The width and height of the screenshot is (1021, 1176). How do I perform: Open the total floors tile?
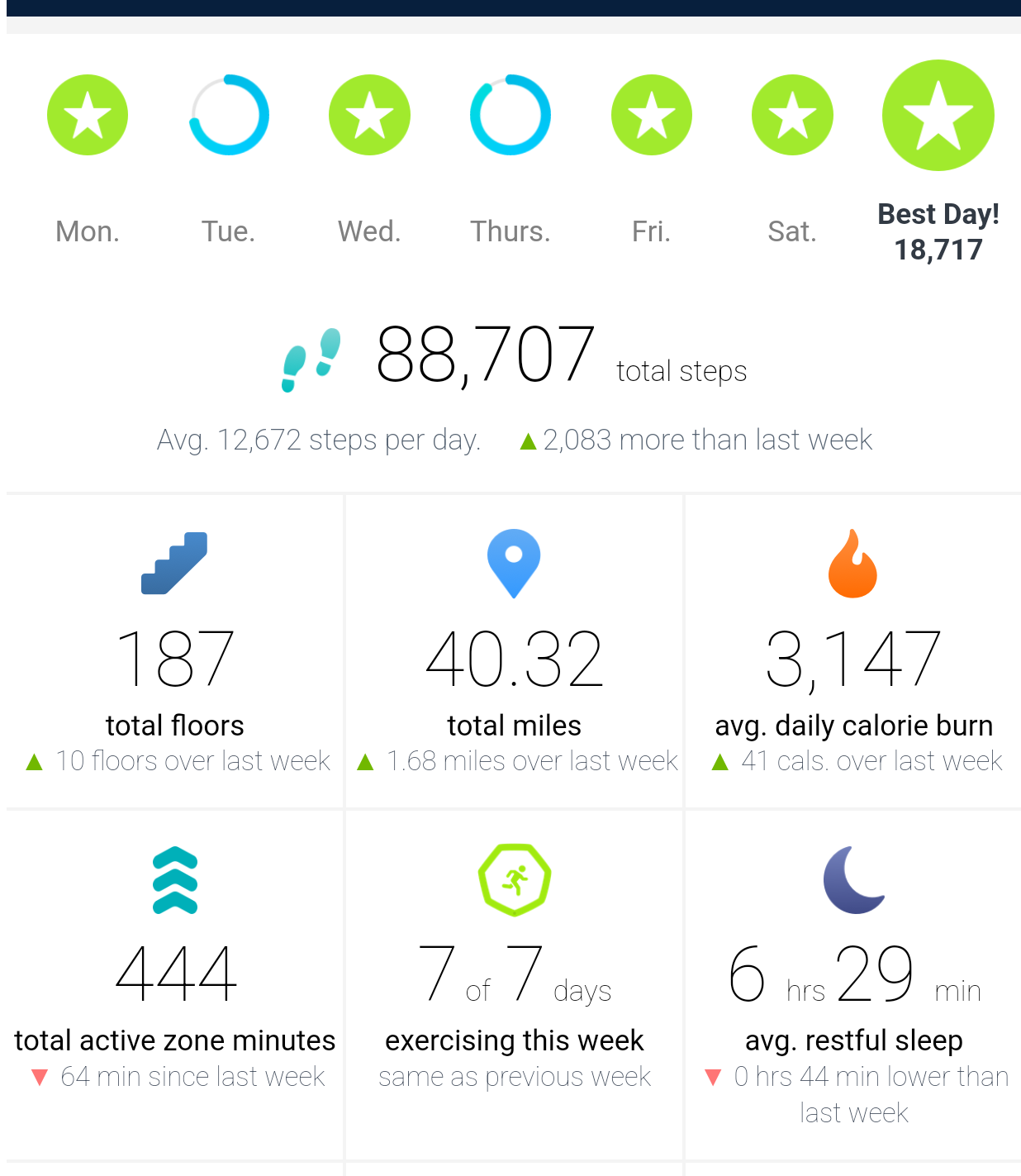175,653
